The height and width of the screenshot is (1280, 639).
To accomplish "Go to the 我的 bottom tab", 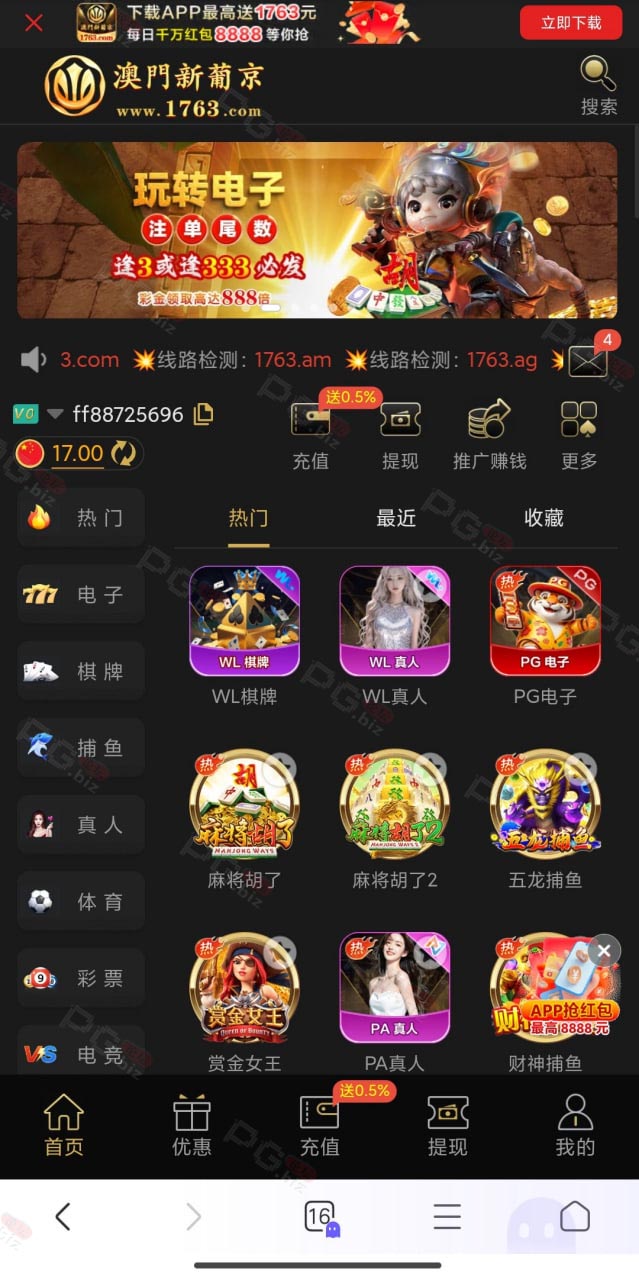I will [x=575, y=1125].
